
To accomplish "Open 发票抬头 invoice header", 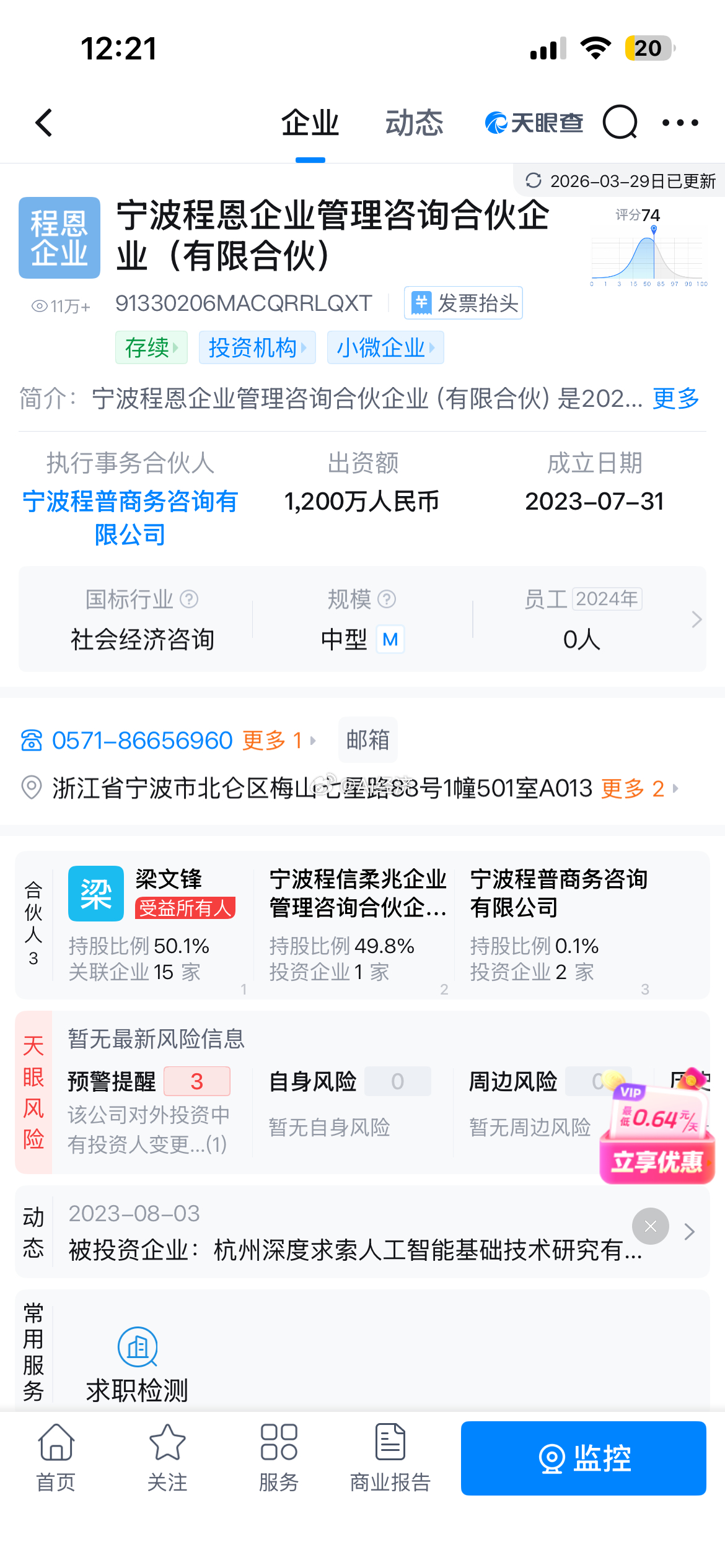I will (462, 303).
